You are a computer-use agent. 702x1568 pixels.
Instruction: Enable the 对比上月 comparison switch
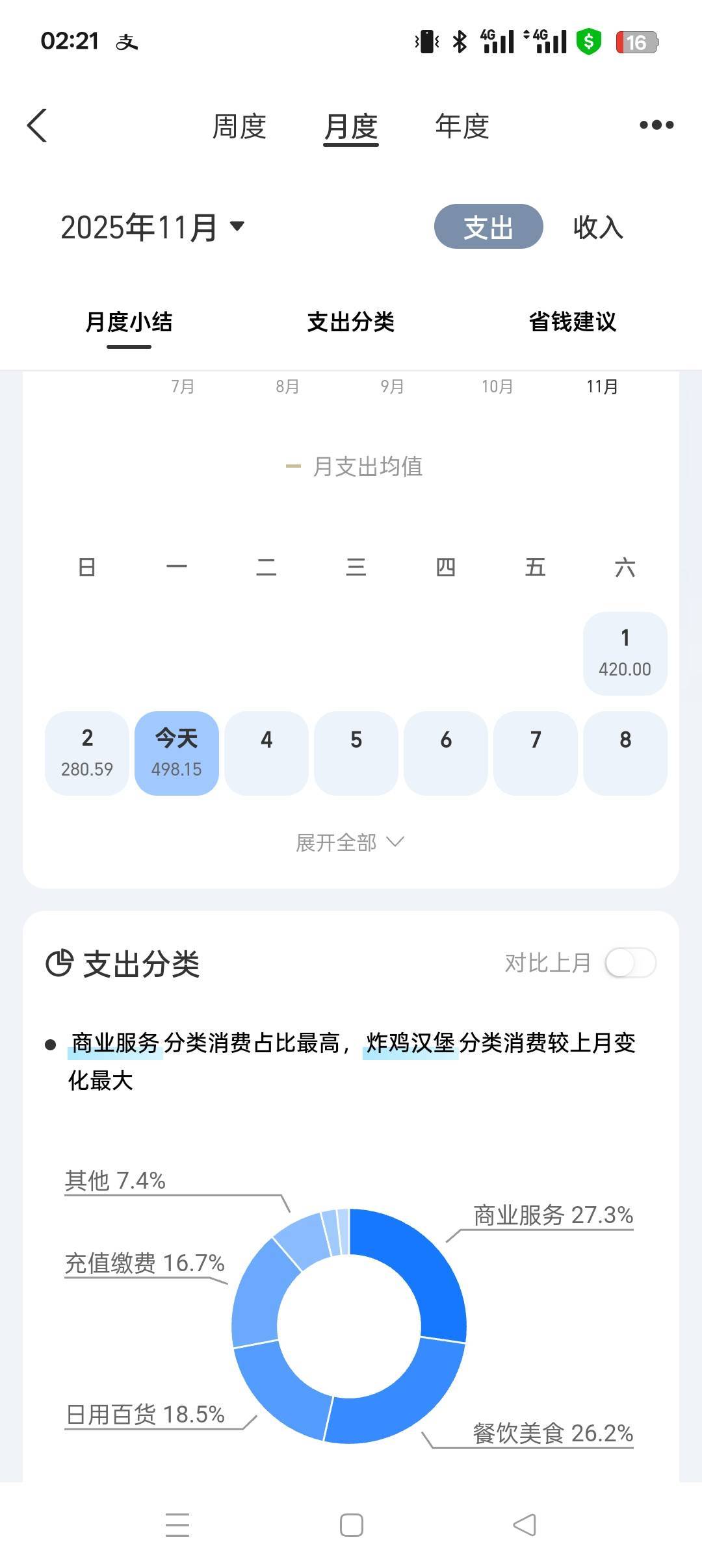click(x=630, y=963)
